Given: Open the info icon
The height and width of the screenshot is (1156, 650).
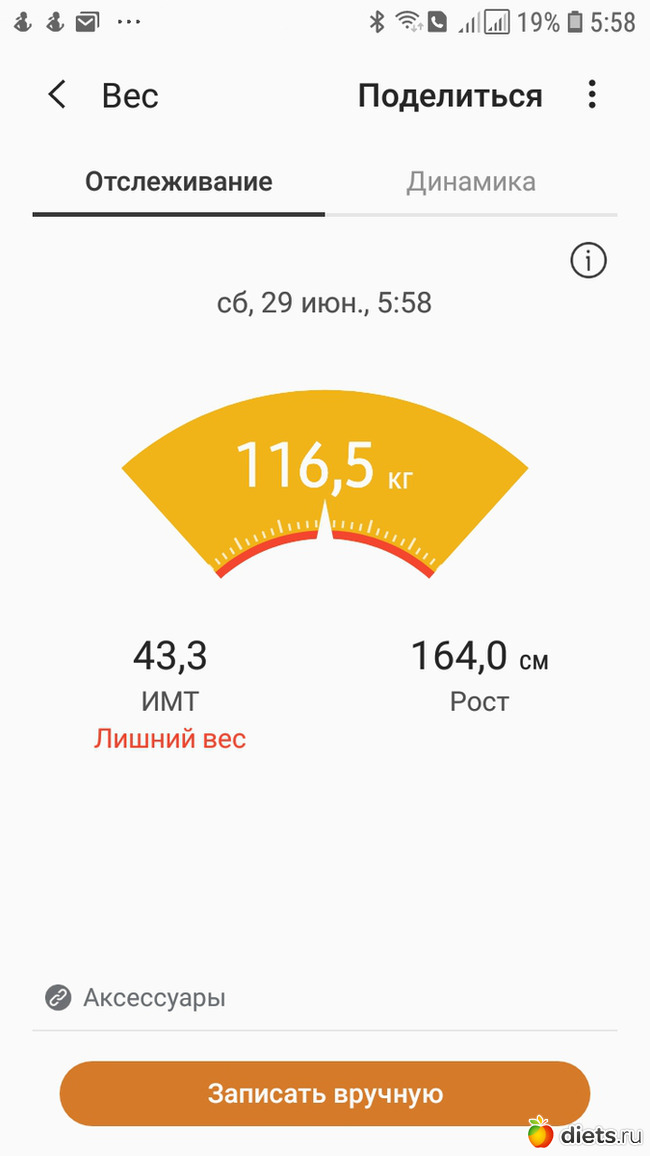Looking at the screenshot, I should [588, 261].
